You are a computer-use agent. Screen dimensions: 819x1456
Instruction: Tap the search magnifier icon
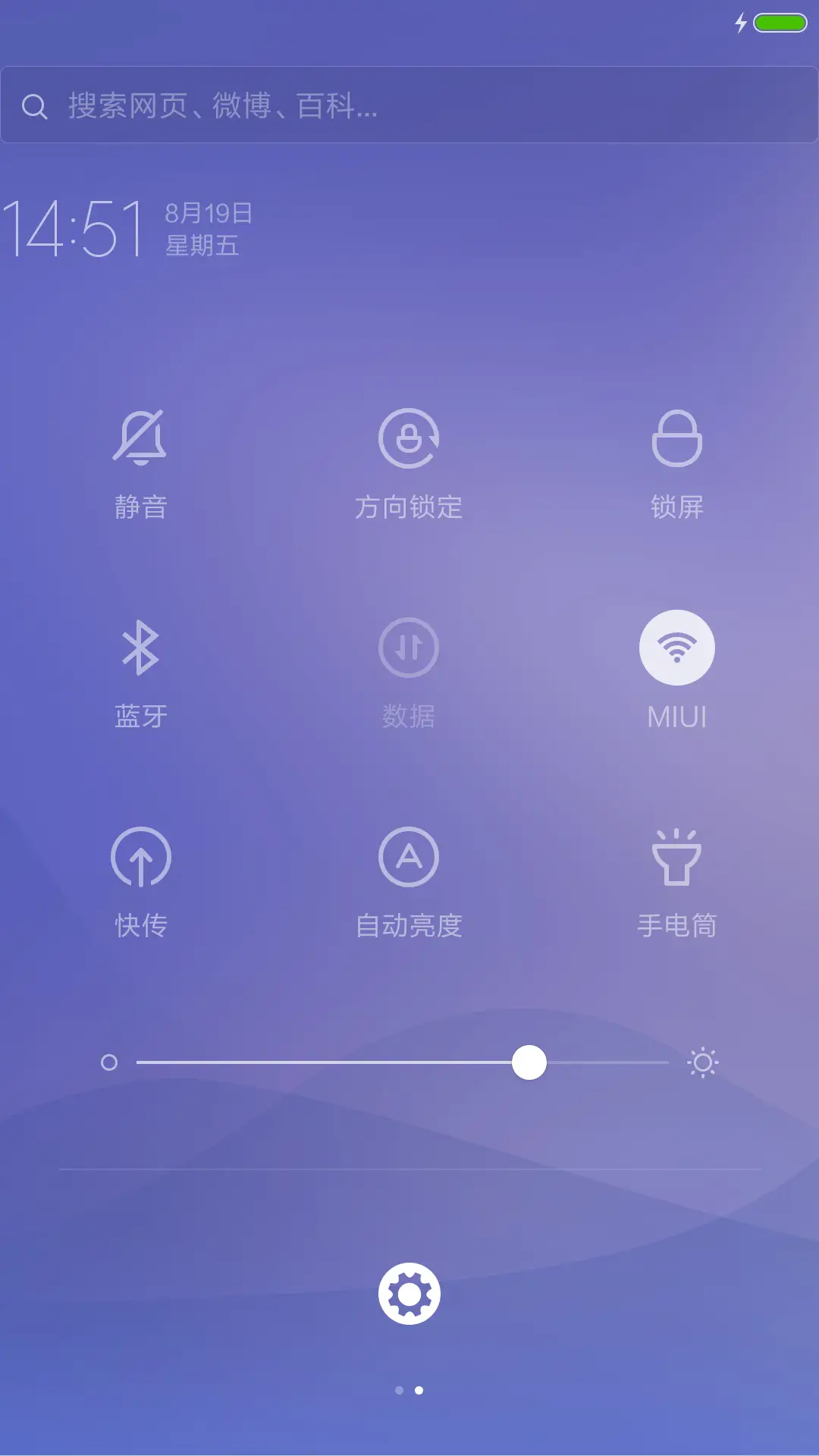(36, 106)
